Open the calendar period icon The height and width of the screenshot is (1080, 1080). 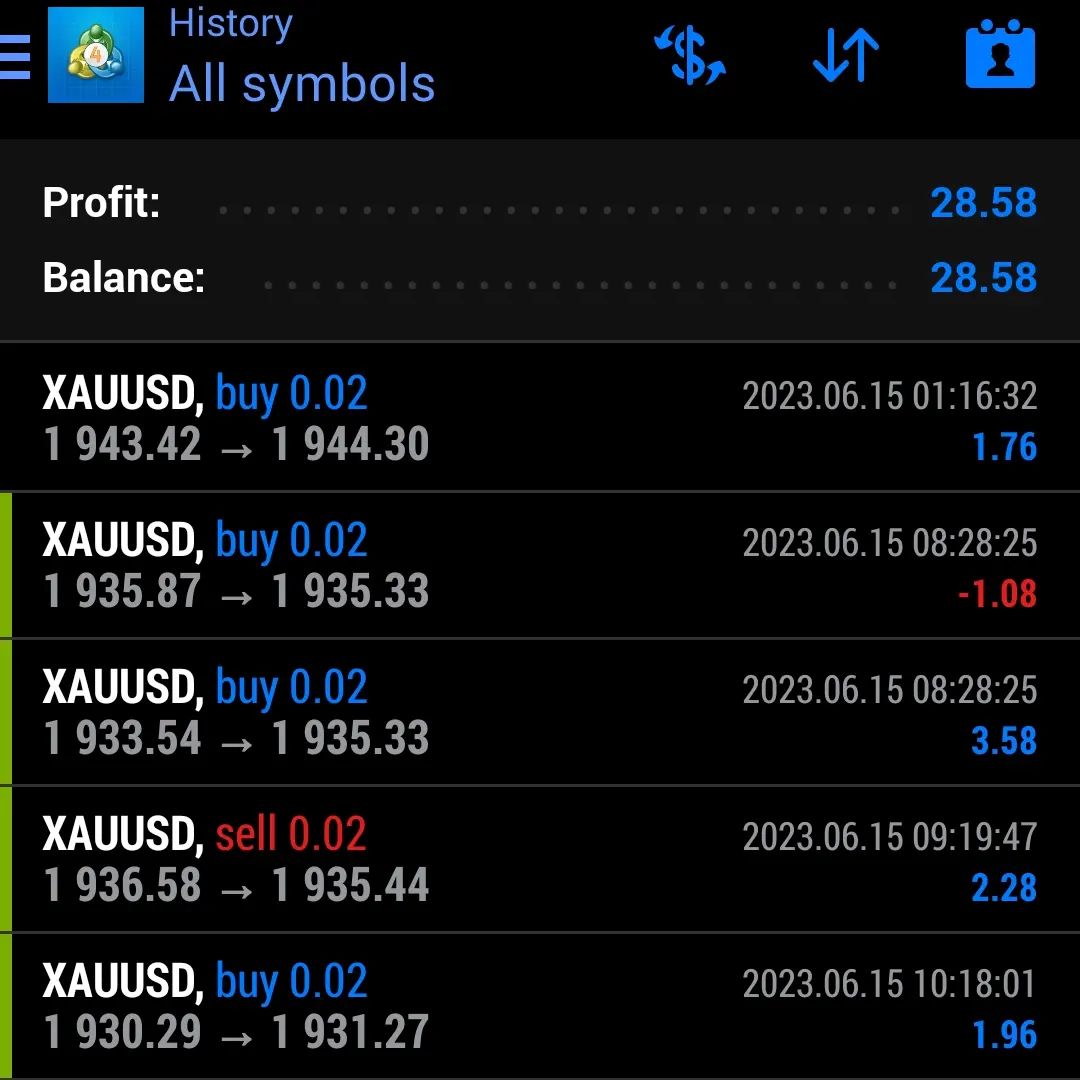coord(1000,54)
